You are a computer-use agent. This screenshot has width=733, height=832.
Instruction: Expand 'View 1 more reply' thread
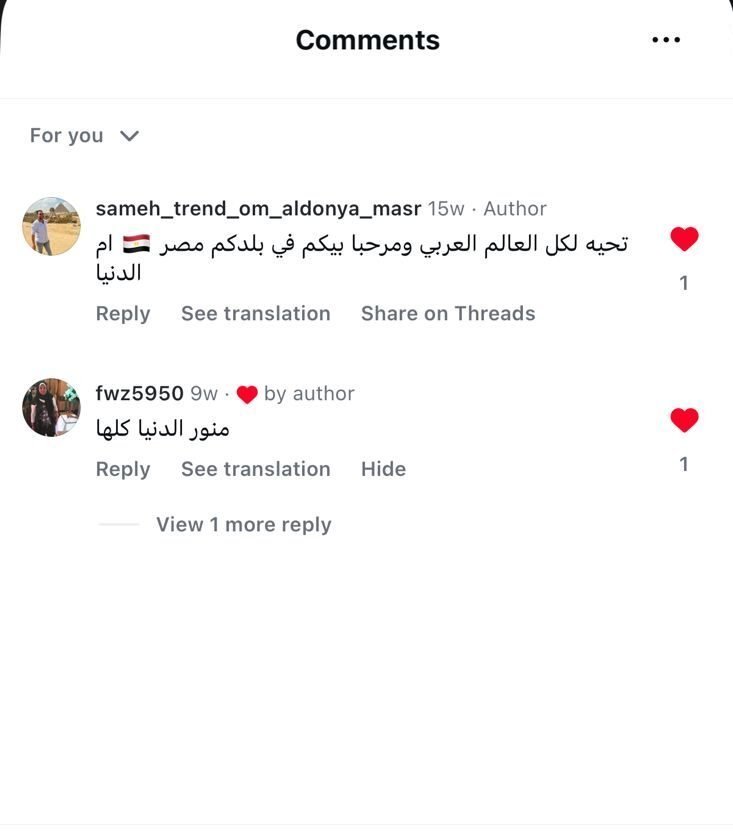click(243, 524)
